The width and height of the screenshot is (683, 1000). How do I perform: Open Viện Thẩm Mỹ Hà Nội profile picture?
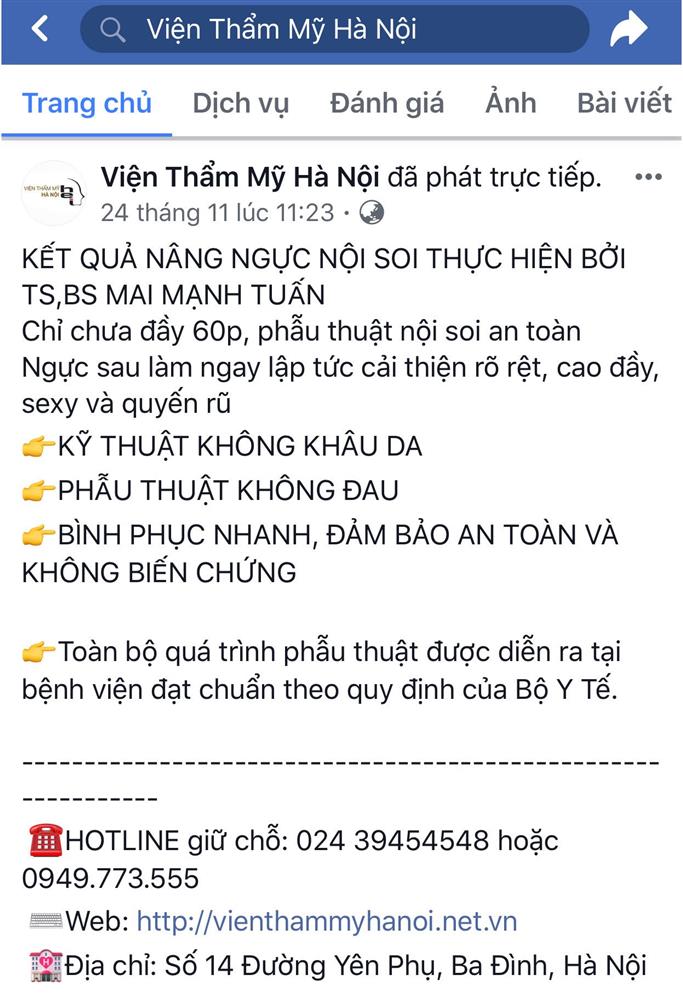[x=55, y=193]
